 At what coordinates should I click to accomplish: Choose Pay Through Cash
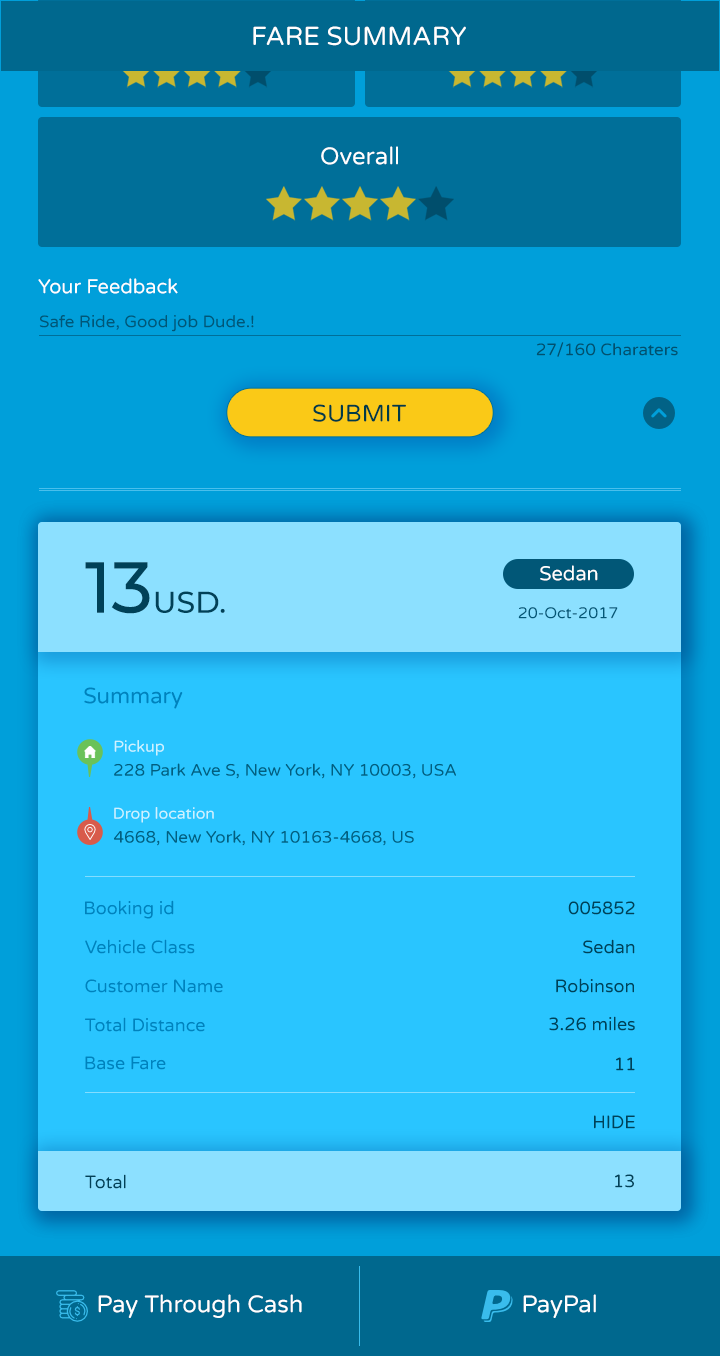tap(180, 1305)
